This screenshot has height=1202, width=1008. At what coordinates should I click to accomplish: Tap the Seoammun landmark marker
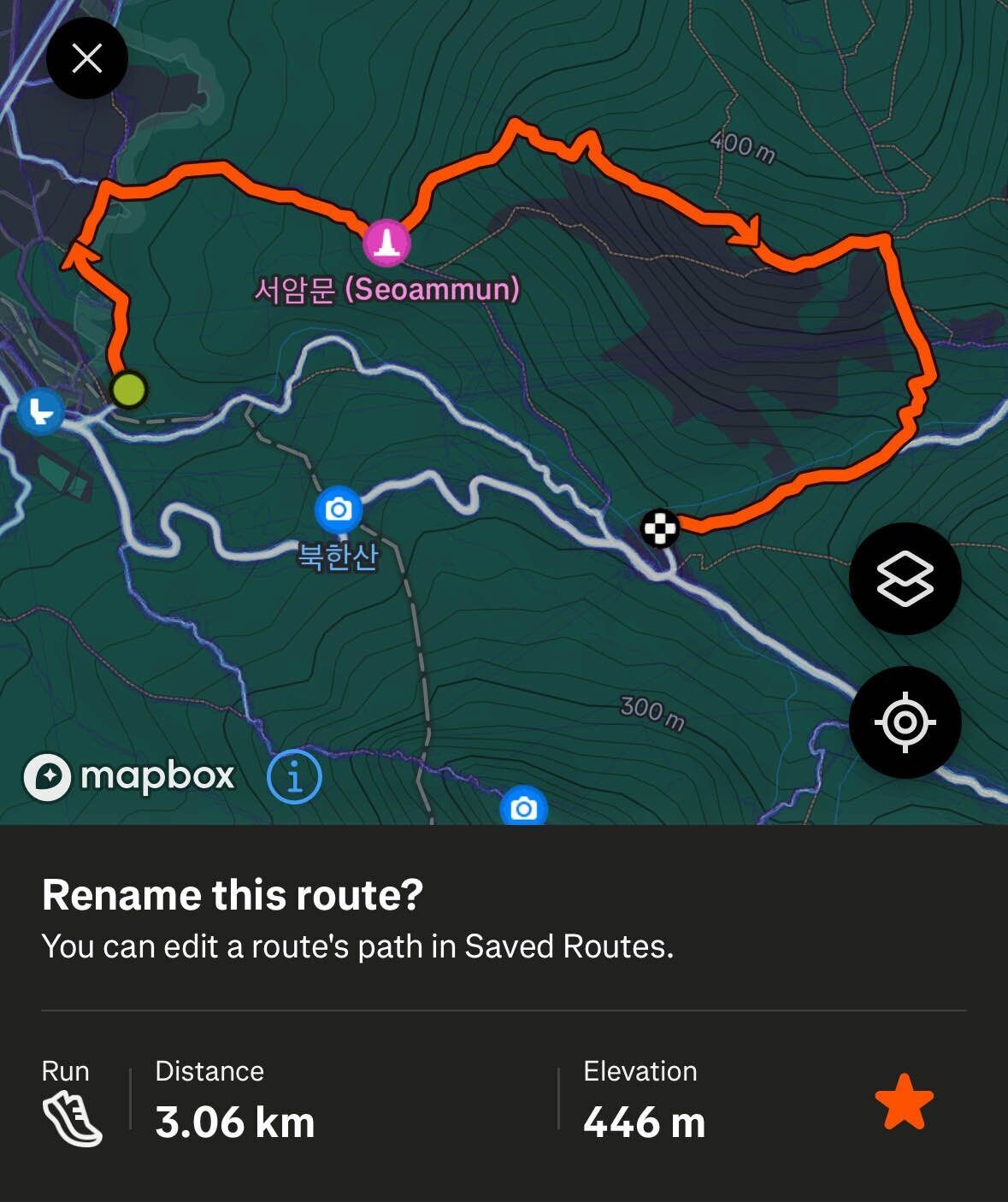pyautogui.click(x=386, y=243)
